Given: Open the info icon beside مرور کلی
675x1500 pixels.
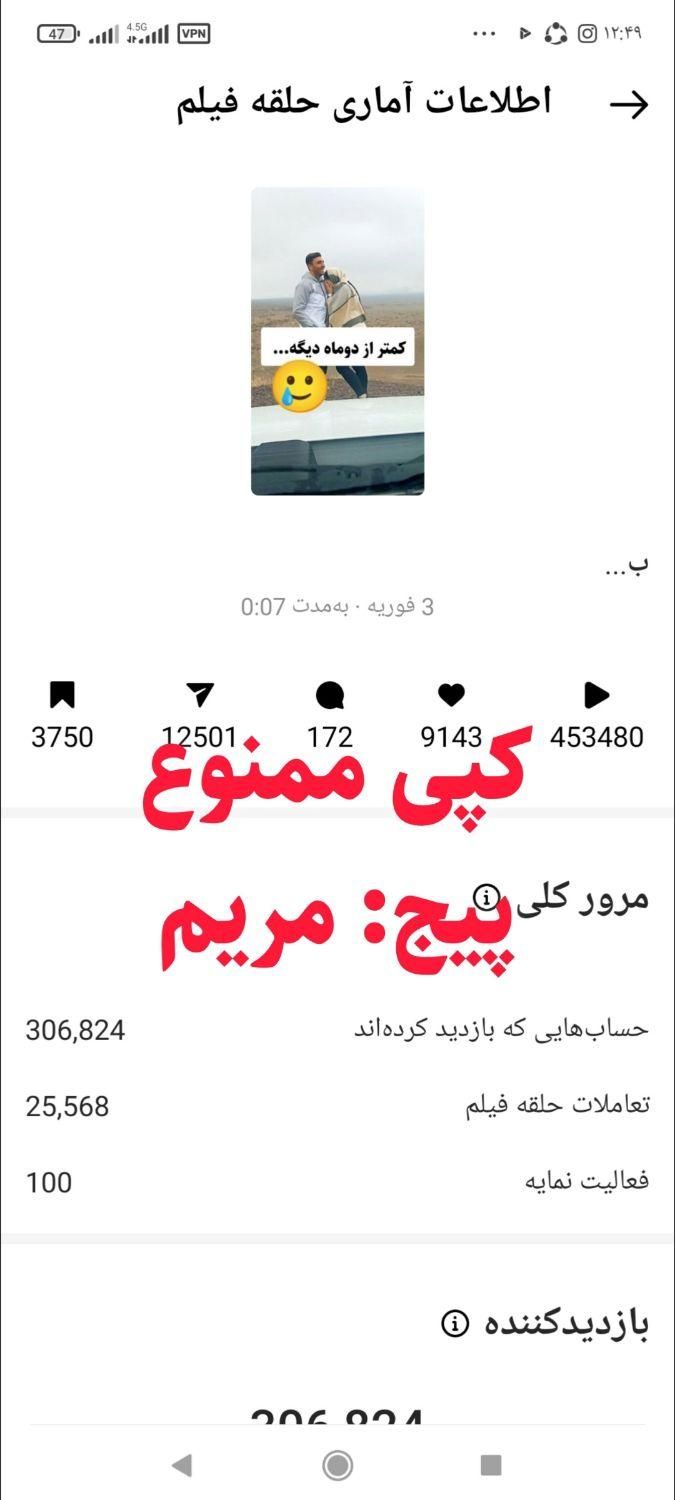Looking at the screenshot, I should 486,897.
